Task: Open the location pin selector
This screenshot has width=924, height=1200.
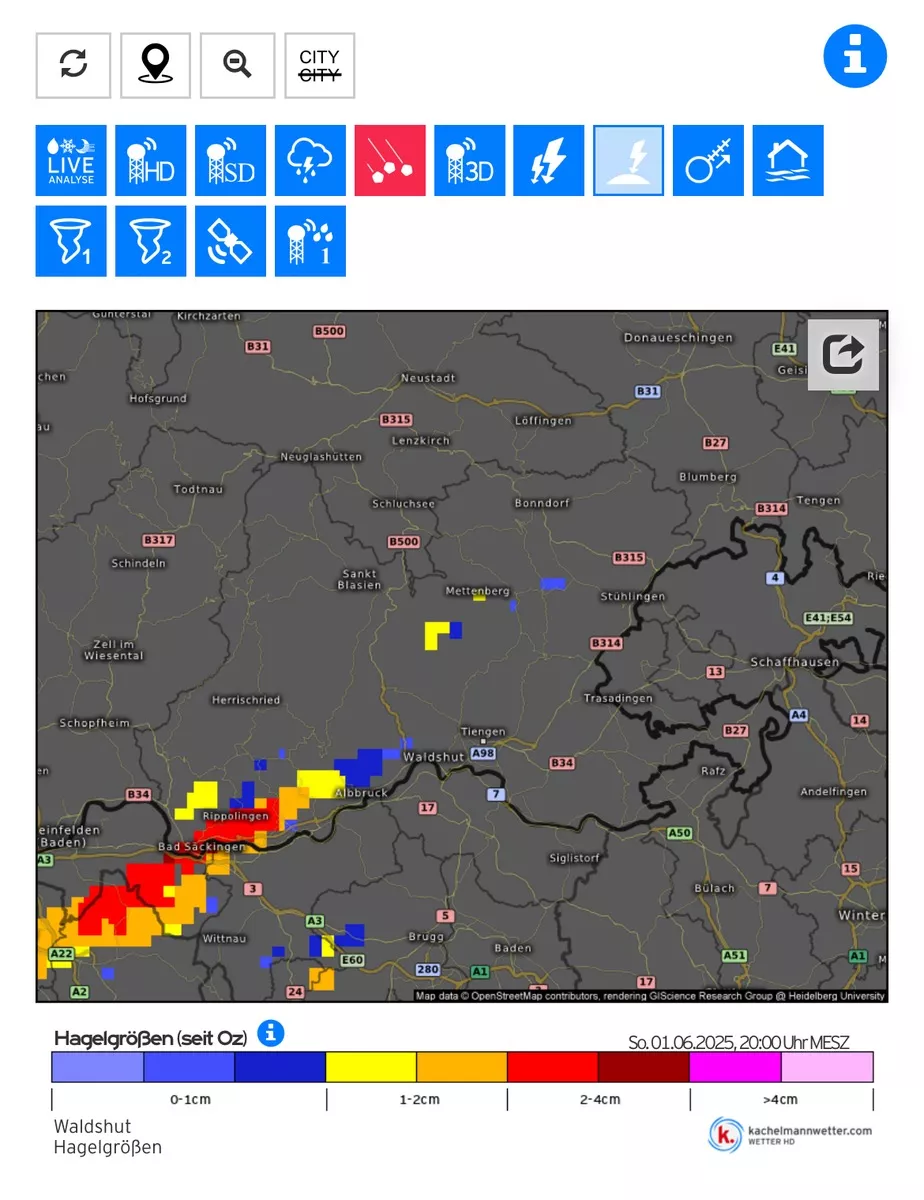Action: (x=155, y=65)
